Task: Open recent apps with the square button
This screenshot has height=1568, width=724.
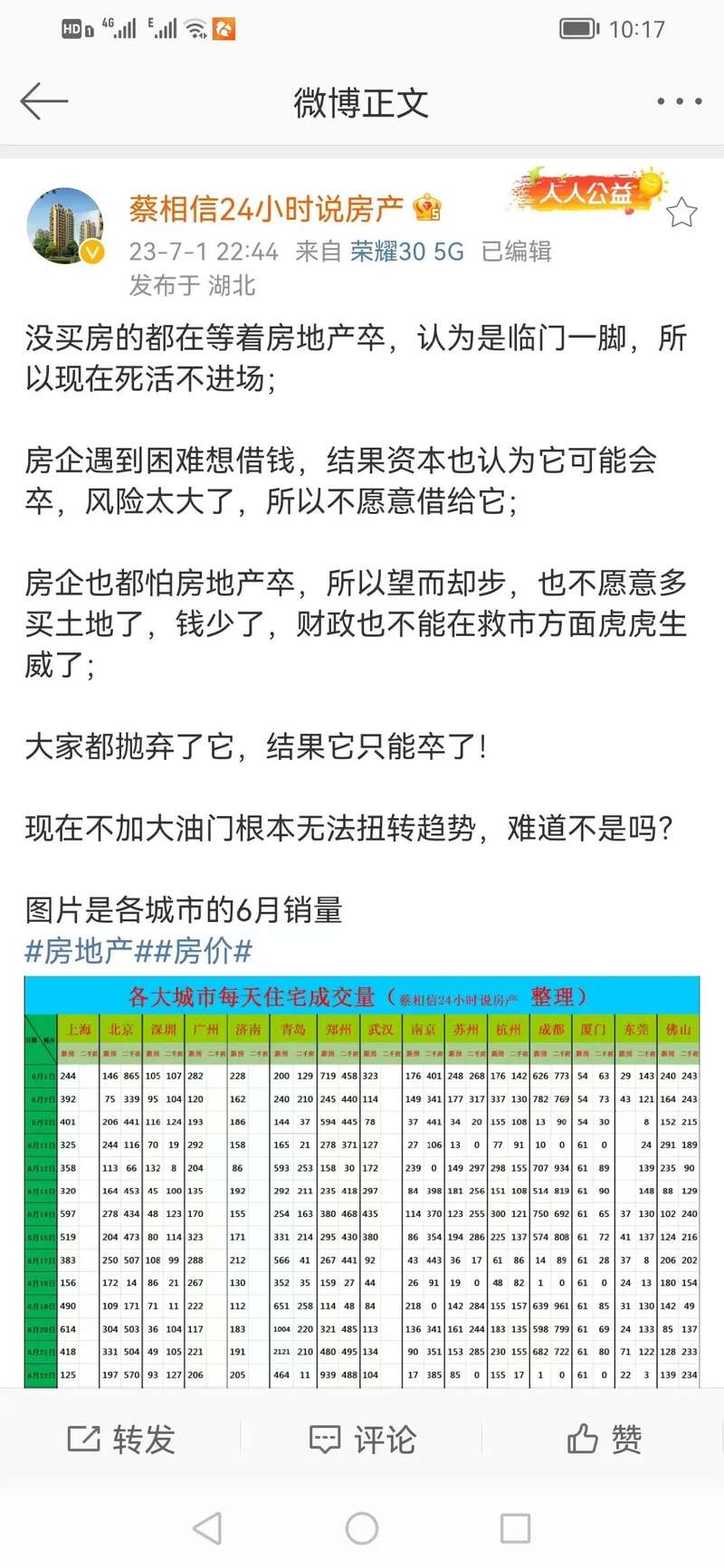Action: click(x=515, y=1529)
